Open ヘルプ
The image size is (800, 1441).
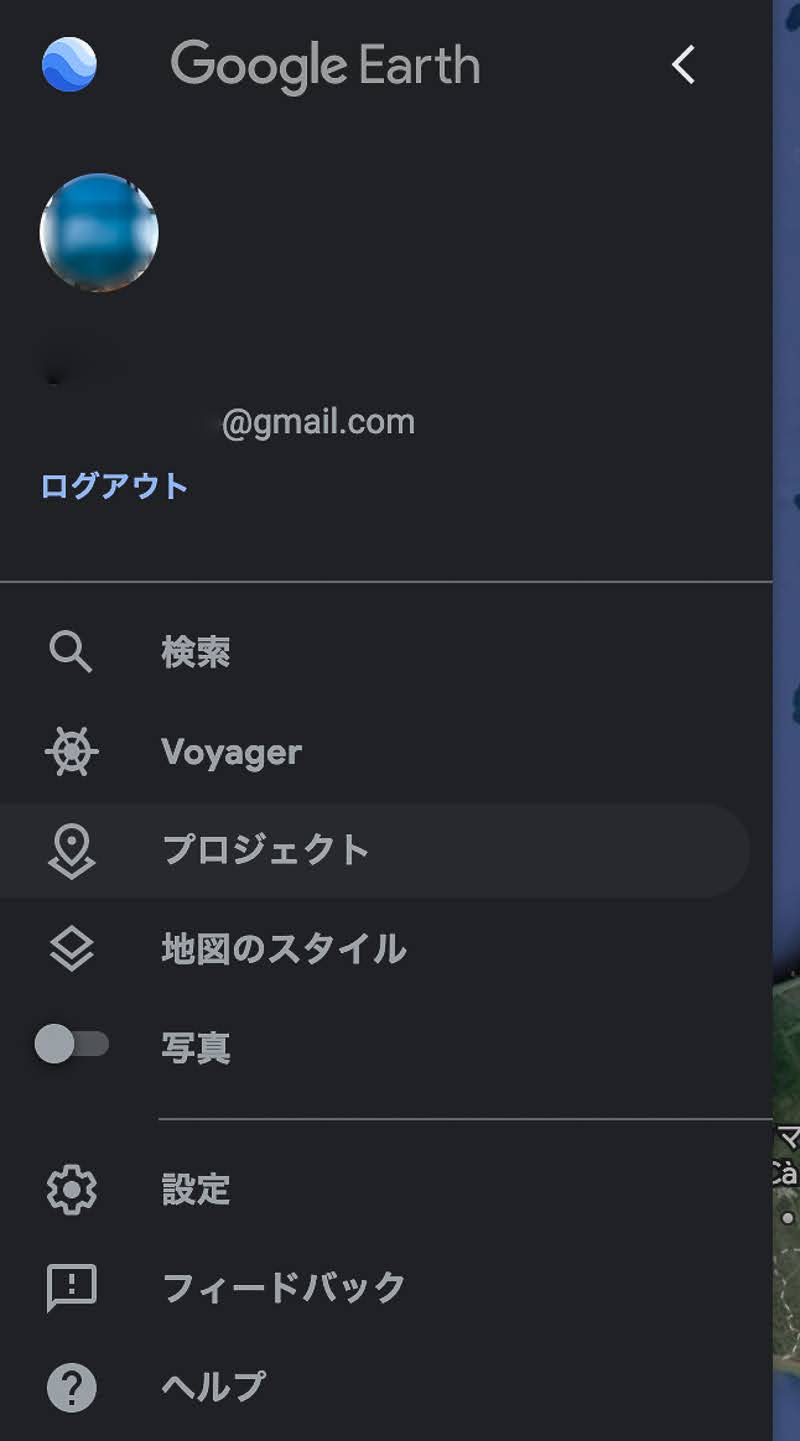213,1387
